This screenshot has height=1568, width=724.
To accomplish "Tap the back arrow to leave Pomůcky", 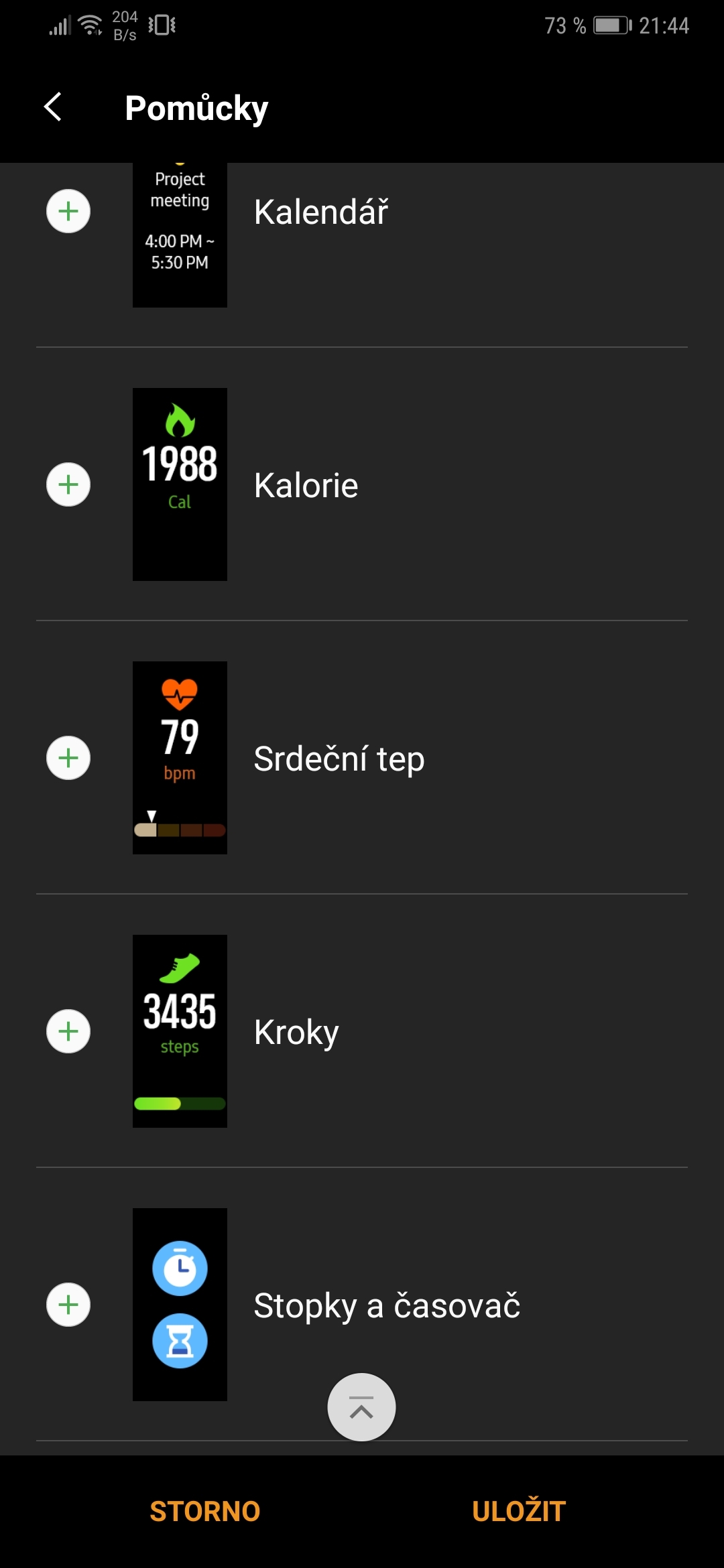I will pos(53,107).
